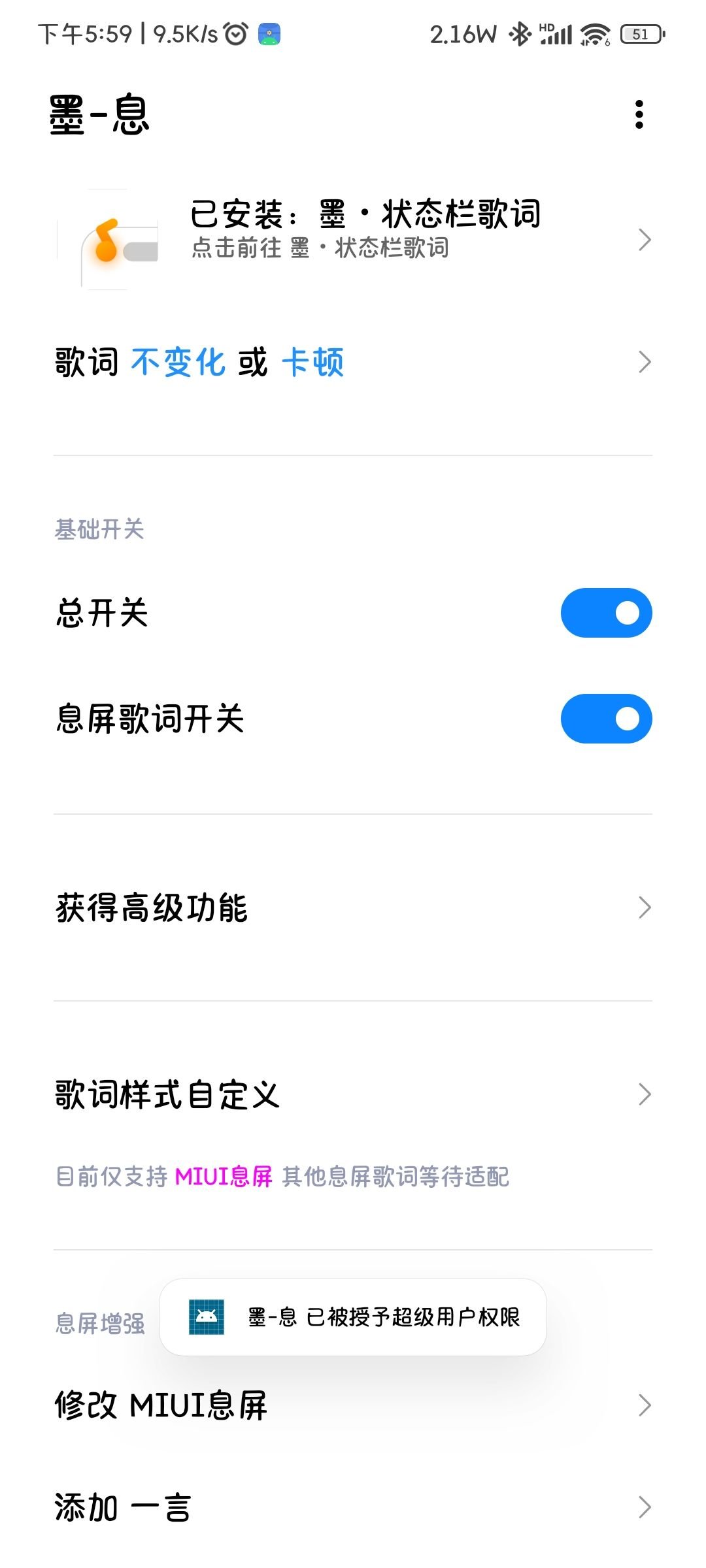Turn off the 息屏歌词开关 switch
706x1568 pixels.
pos(607,719)
